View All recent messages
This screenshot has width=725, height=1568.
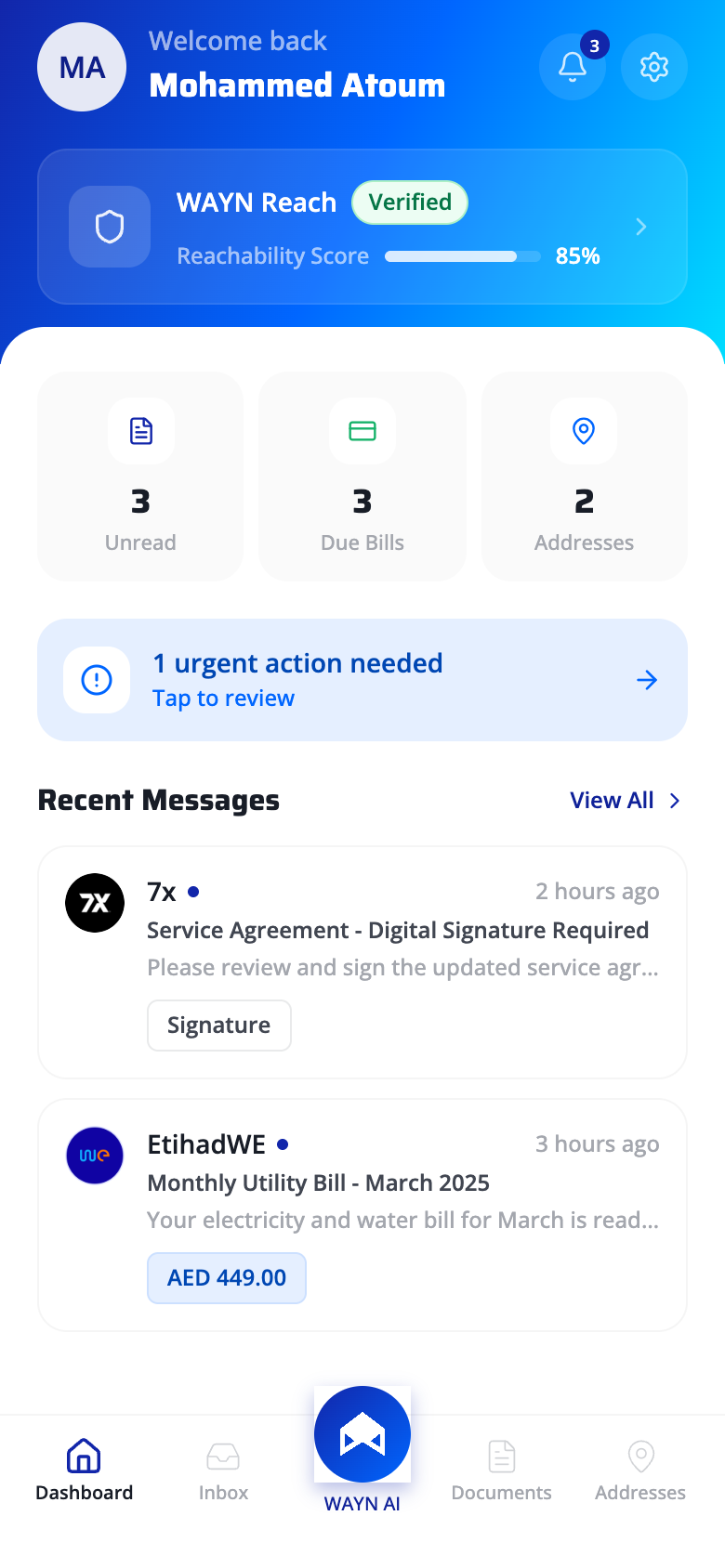click(x=625, y=801)
